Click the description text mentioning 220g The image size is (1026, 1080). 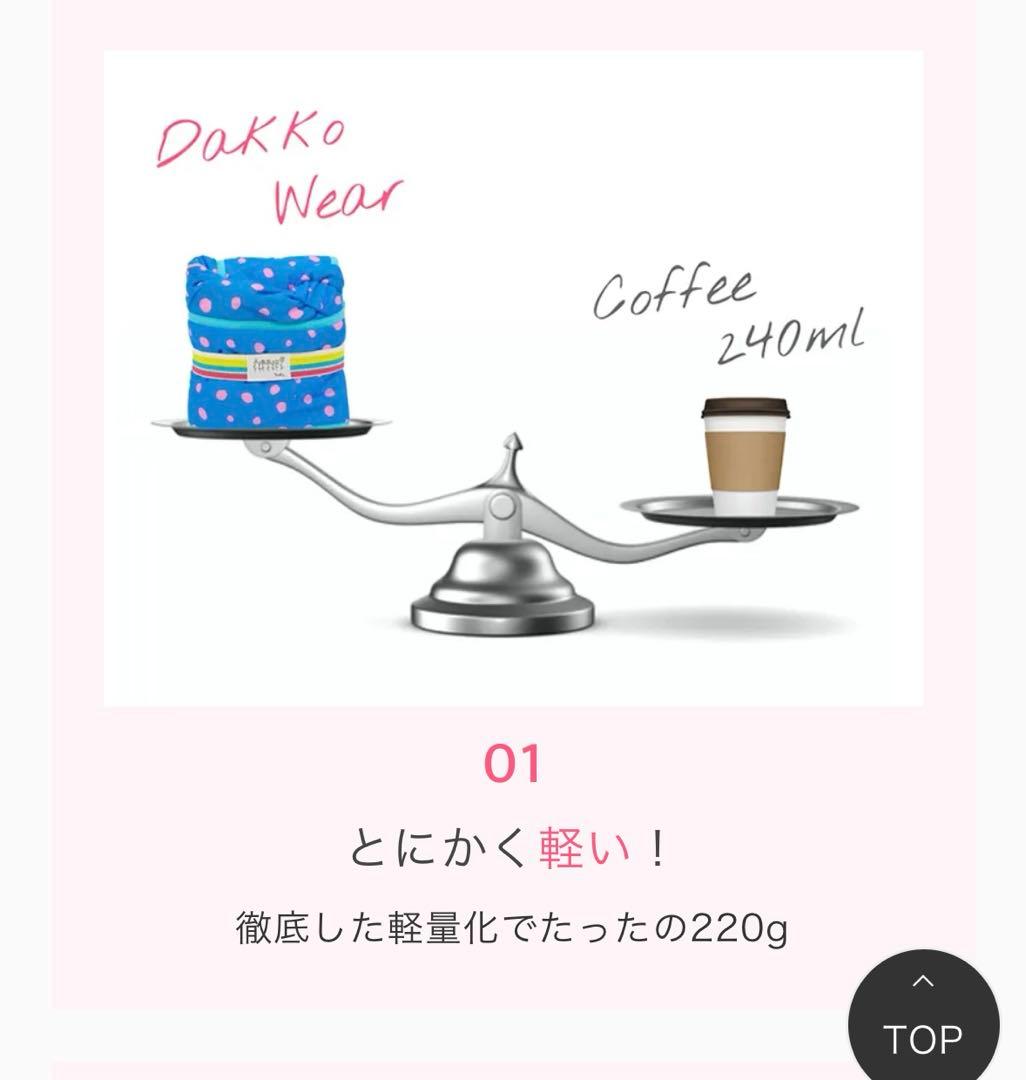click(512, 928)
